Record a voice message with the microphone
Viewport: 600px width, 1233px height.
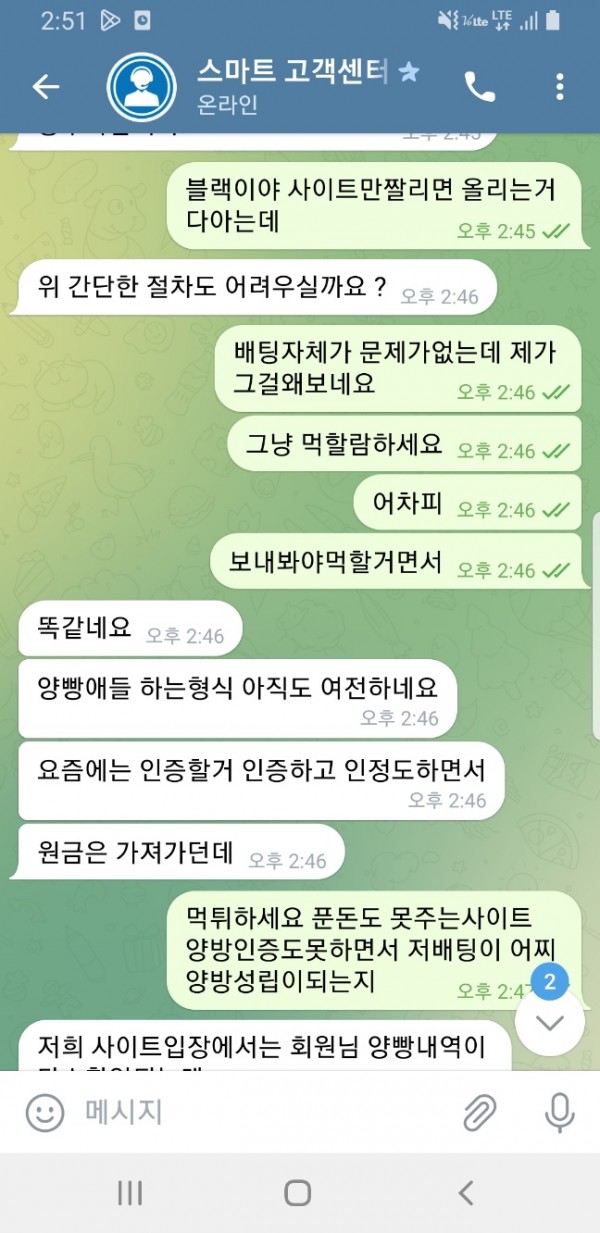click(x=558, y=1112)
